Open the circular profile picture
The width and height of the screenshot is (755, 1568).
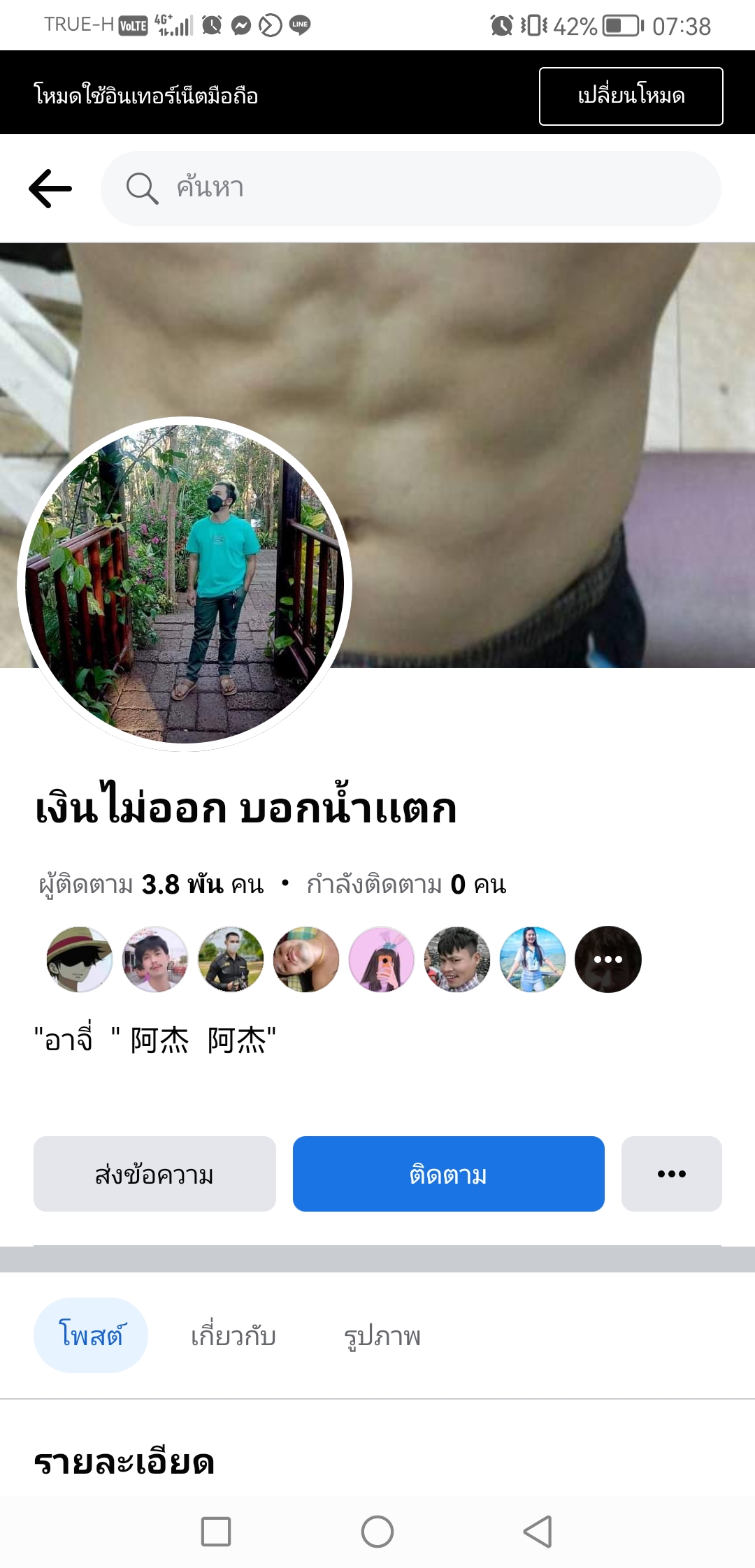coord(185,584)
